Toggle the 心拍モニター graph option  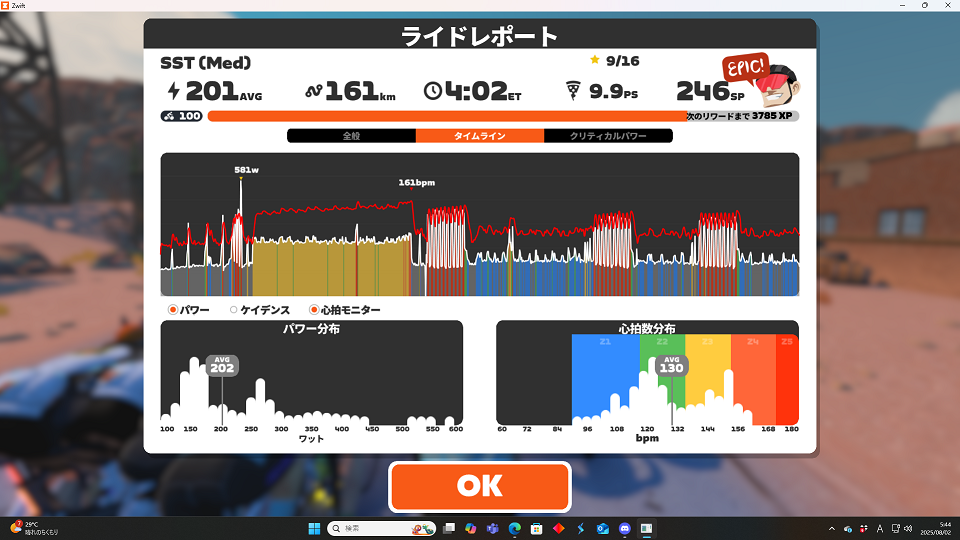[x=314, y=310]
